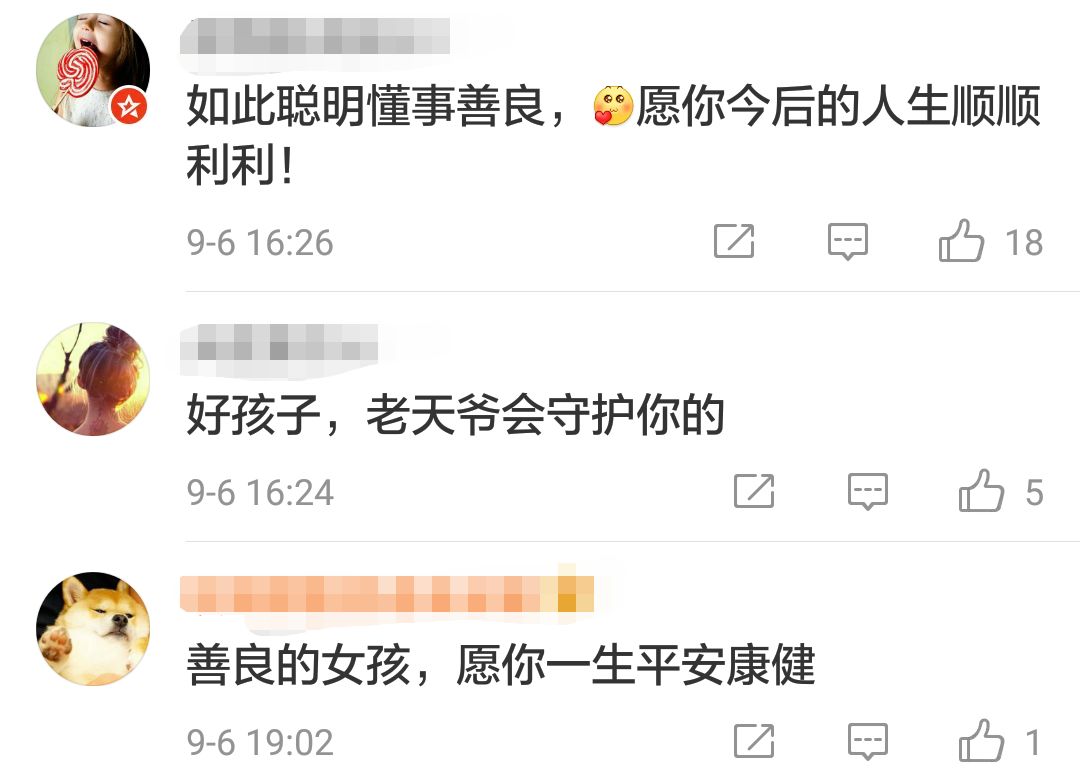Screen dimensions: 1080x783
Task: Reply to the comment posted at 9-6 19:02
Action: [868, 741]
